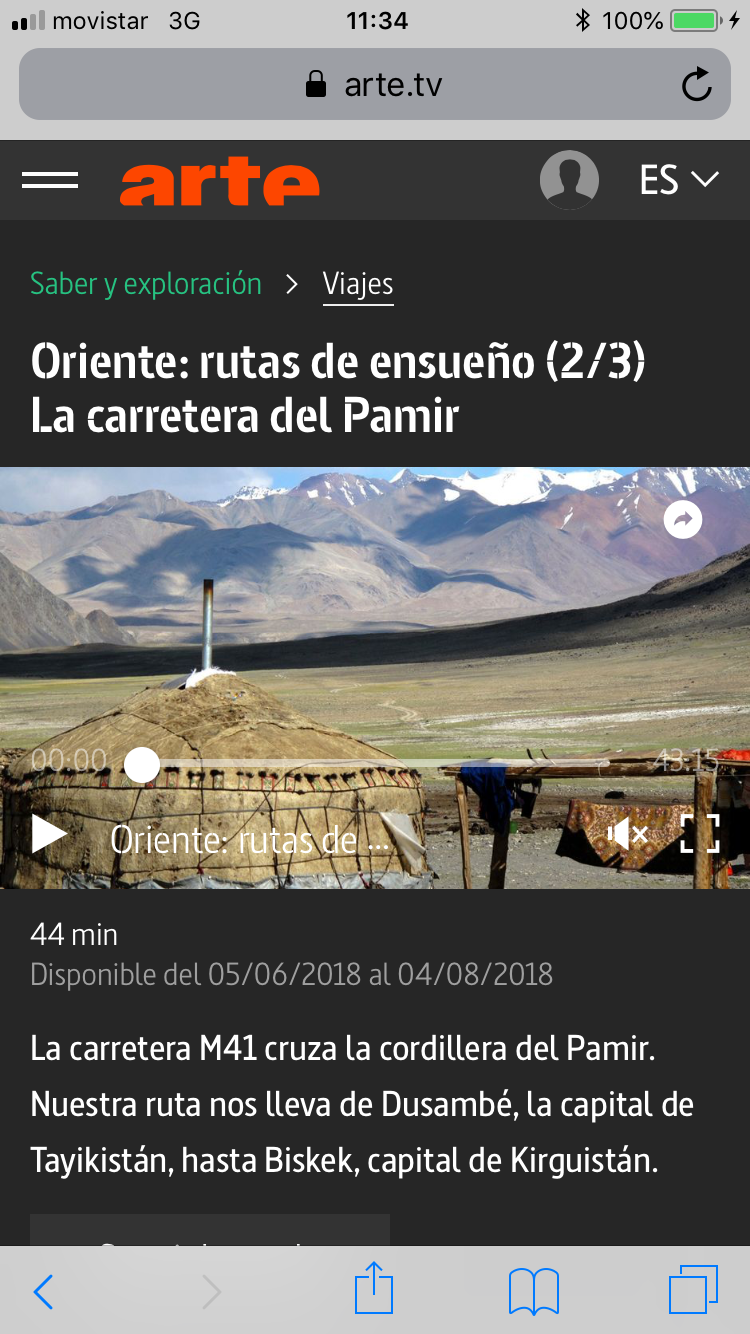Go to the arte home logo
This screenshot has width=750, height=1334.
pyautogui.click(x=220, y=182)
